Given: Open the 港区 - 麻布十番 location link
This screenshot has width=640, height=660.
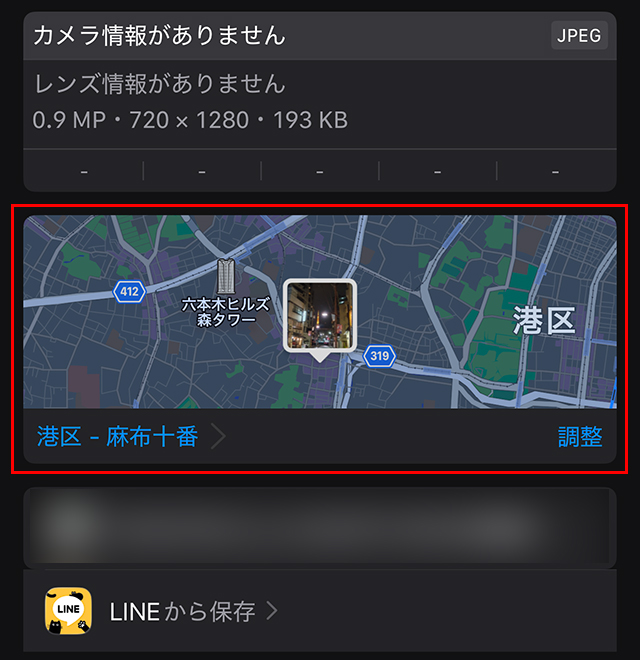Looking at the screenshot, I should pyautogui.click(x=118, y=437).
